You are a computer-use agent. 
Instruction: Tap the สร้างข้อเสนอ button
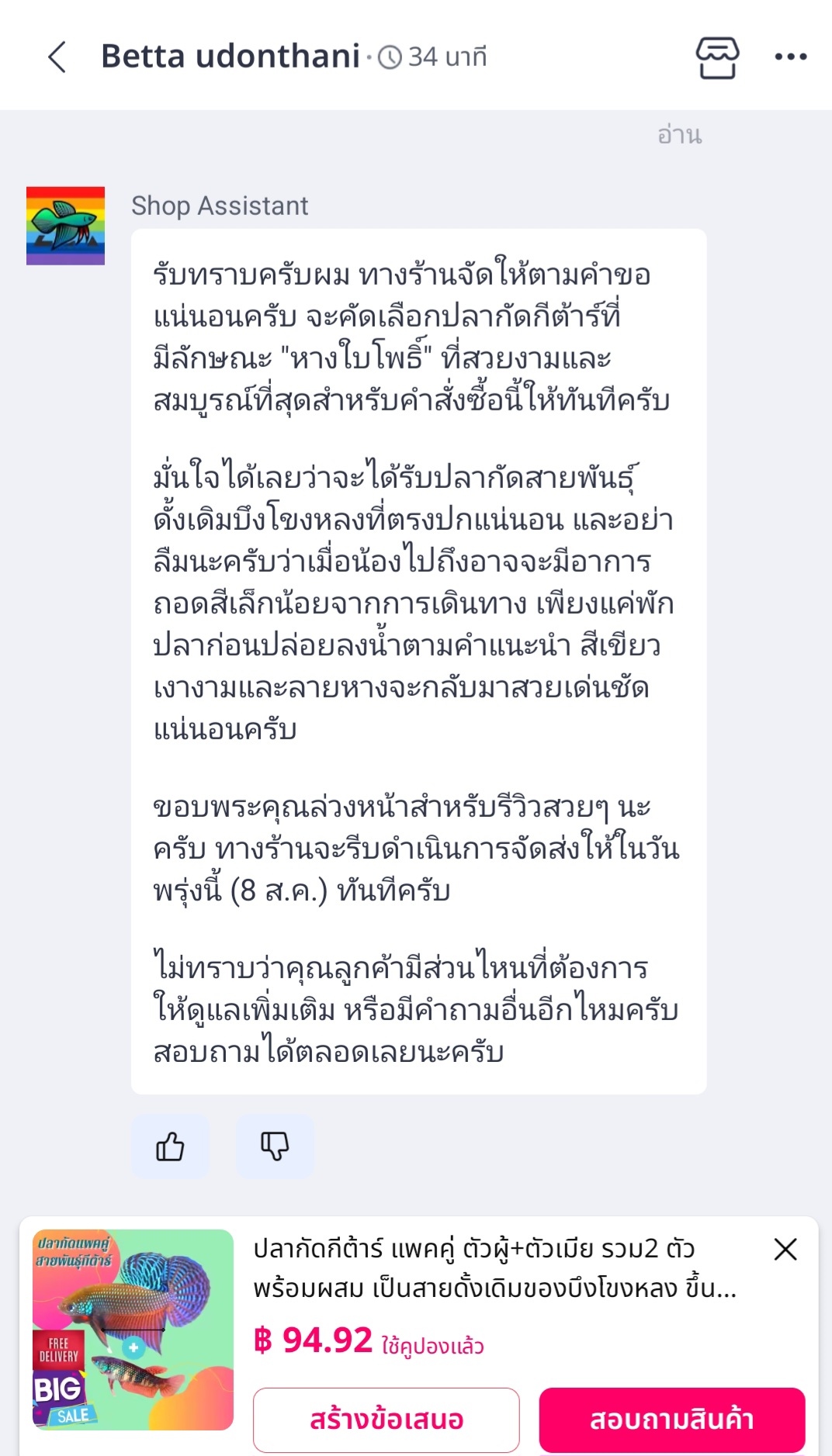pyautogui.click(x=387, y=1420)
